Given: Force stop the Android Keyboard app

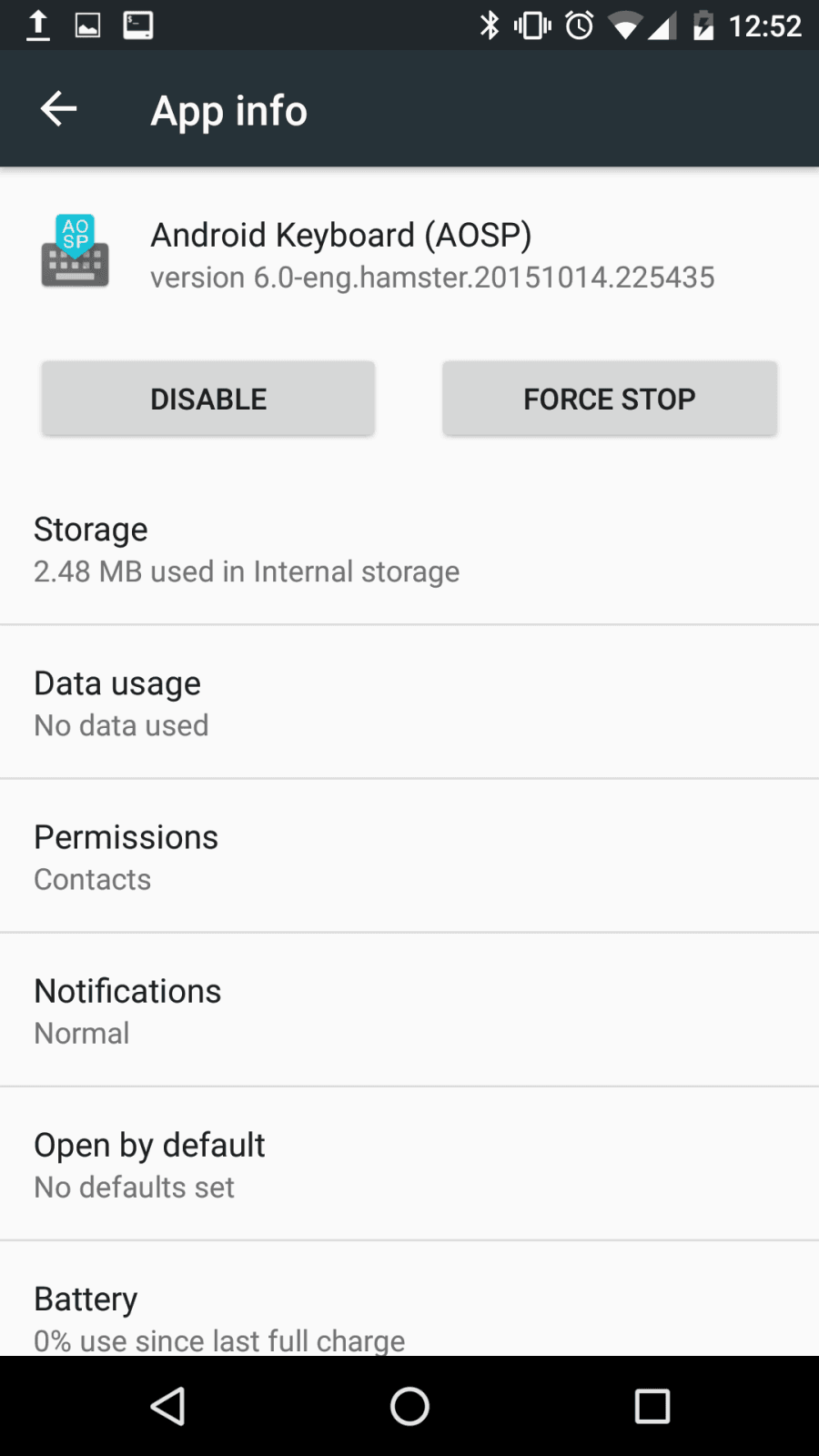Looking at the screenshot, I should point(610,399).
